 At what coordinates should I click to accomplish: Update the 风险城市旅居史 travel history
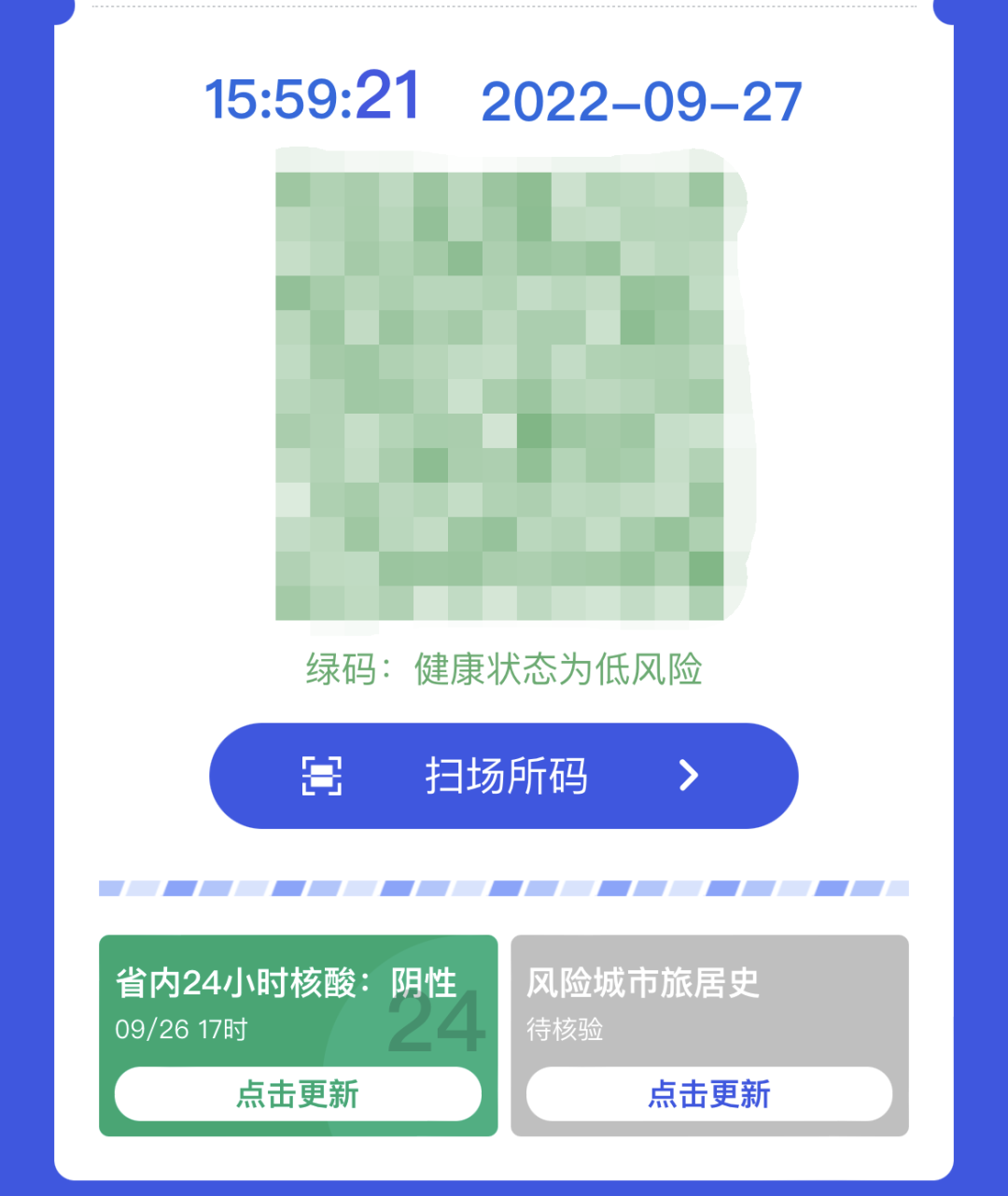tap(709, 1094)
